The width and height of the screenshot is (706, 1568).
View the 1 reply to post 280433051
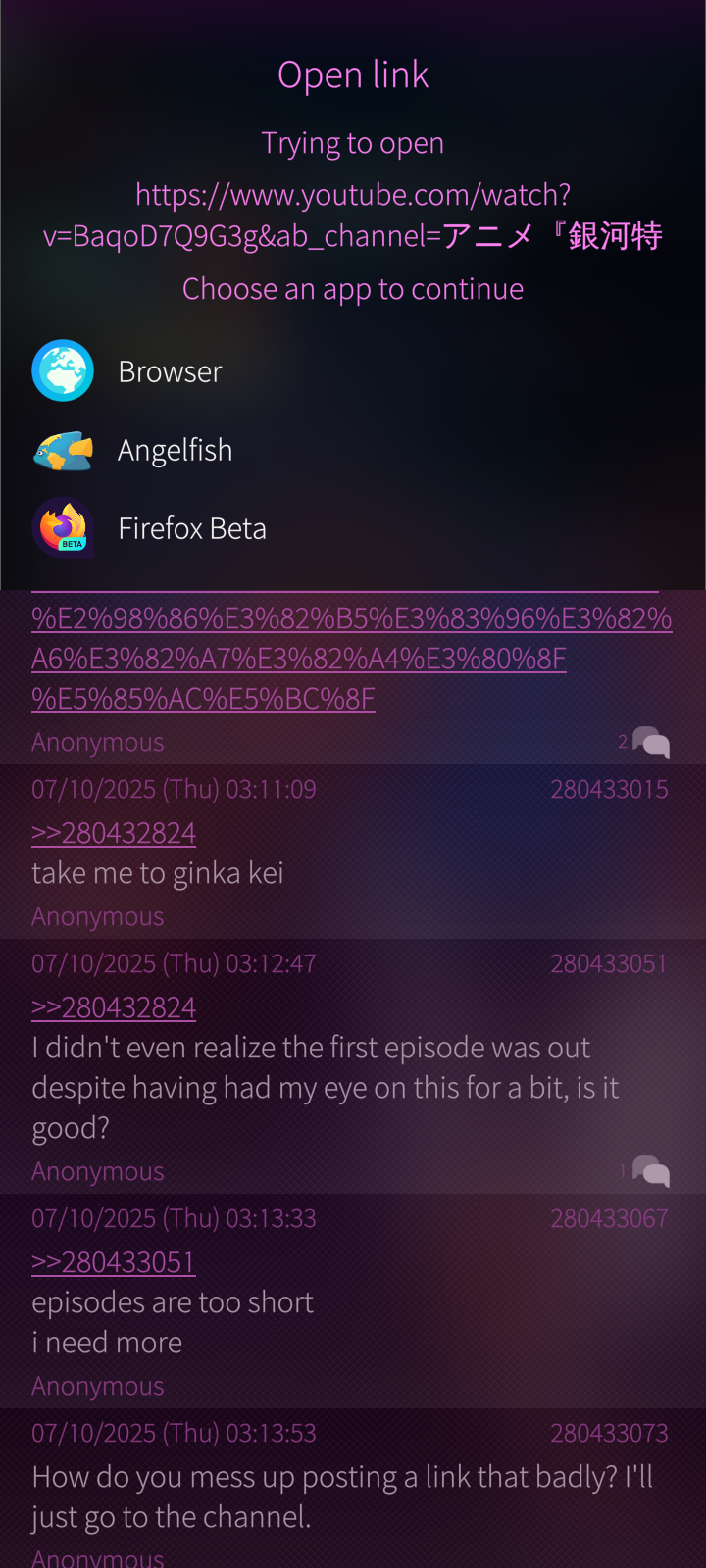pos(644,1171)
